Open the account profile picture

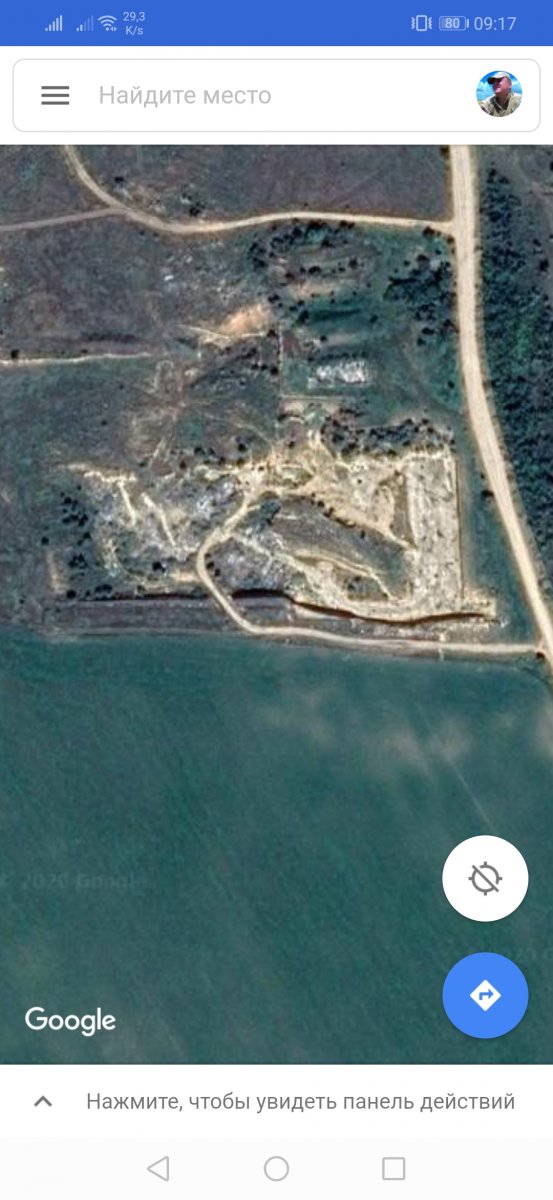pos(499,94)
